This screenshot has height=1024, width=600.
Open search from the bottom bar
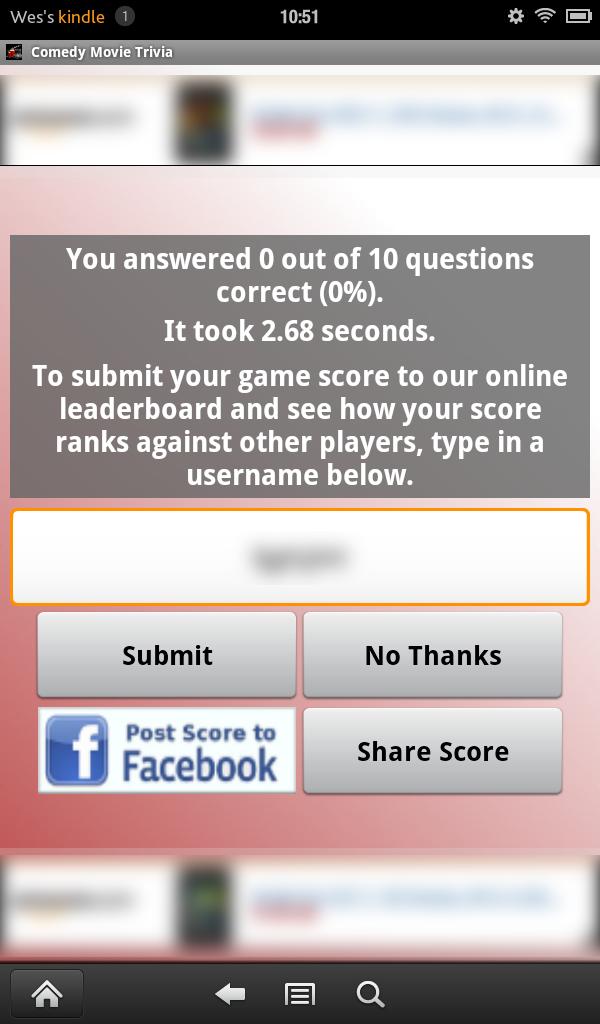370,993
